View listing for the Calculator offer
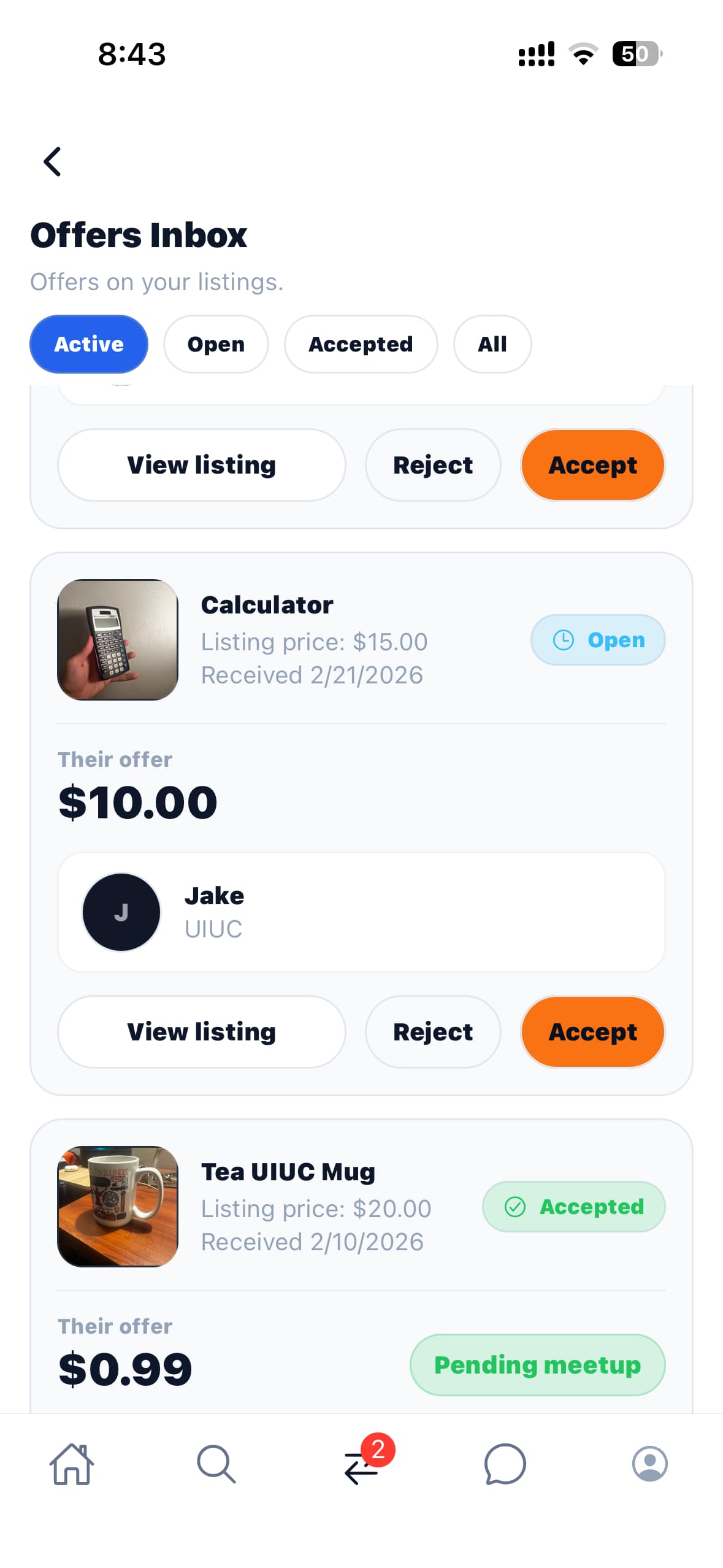The image size is (723, 1568). coord(201,1031)
